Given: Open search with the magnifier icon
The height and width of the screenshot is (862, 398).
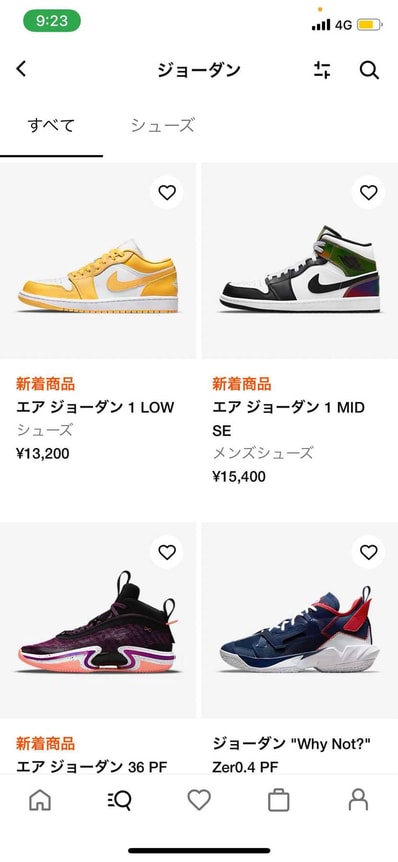Looking at the screenshot, I should [369, 70].
